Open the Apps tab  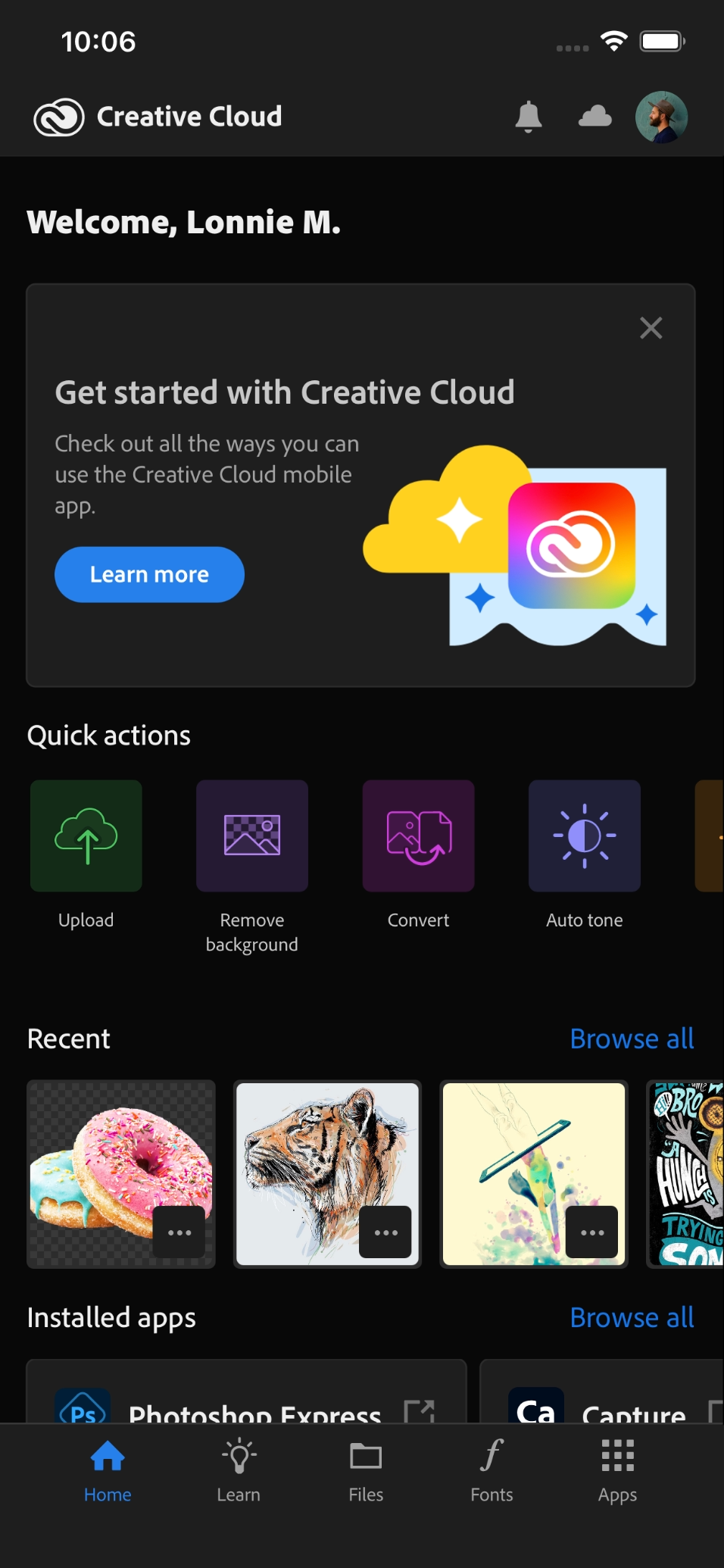616,1470
